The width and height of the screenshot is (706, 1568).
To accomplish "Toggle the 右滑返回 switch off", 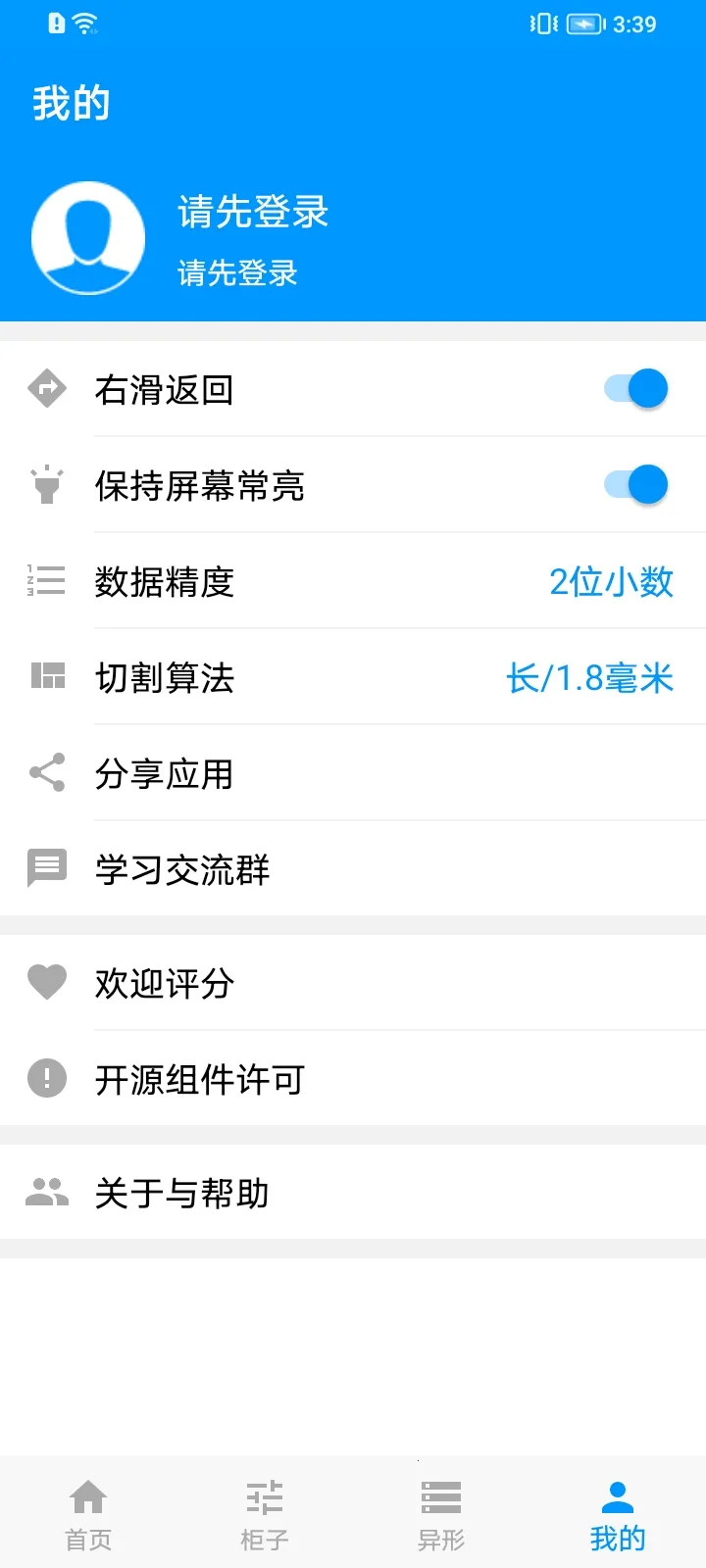I will tap(635, 389).
